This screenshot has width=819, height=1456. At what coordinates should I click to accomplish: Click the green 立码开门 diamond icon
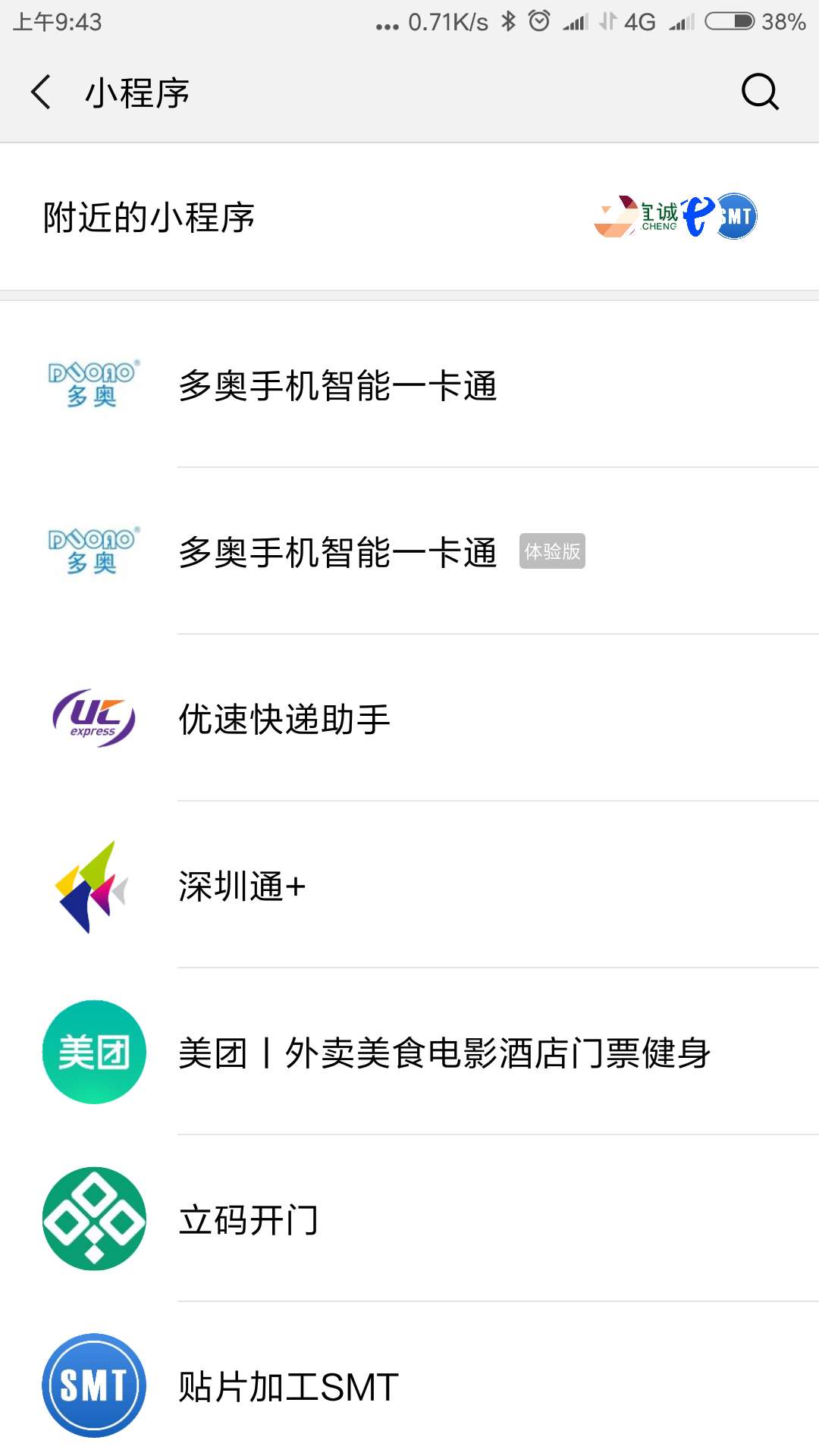(93, 1219)
